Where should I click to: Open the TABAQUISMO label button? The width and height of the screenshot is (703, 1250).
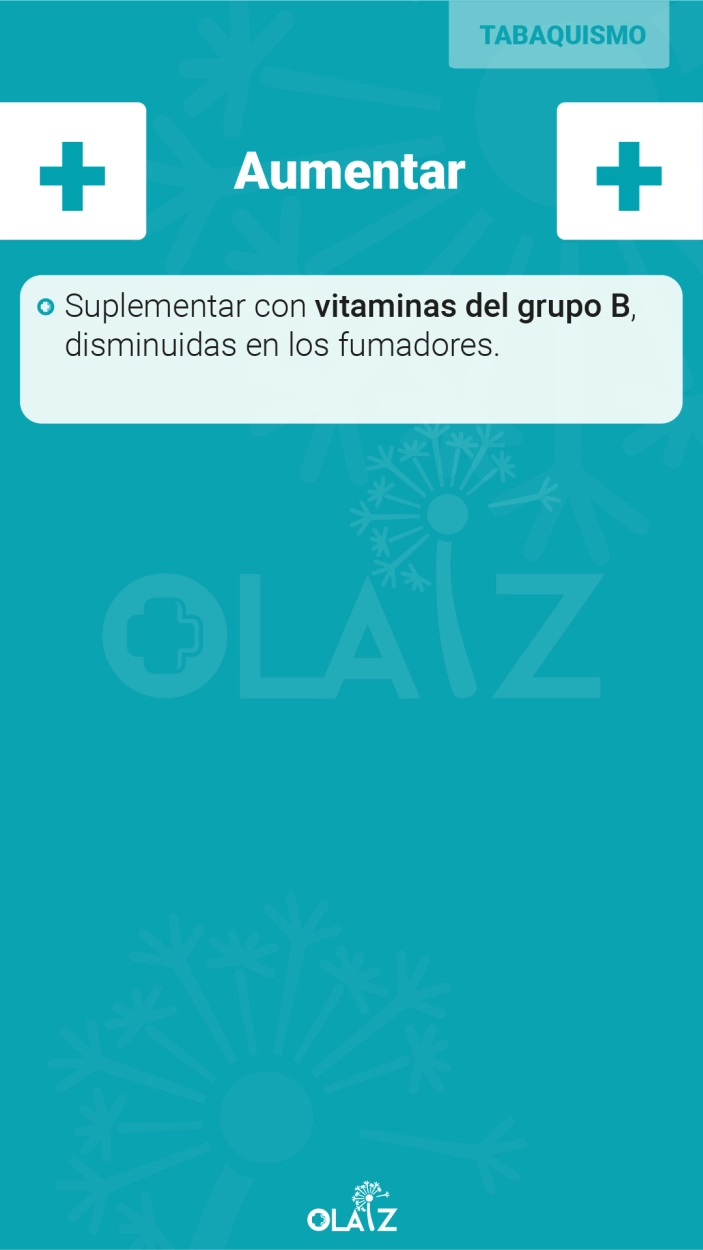[x=559, y=35]
